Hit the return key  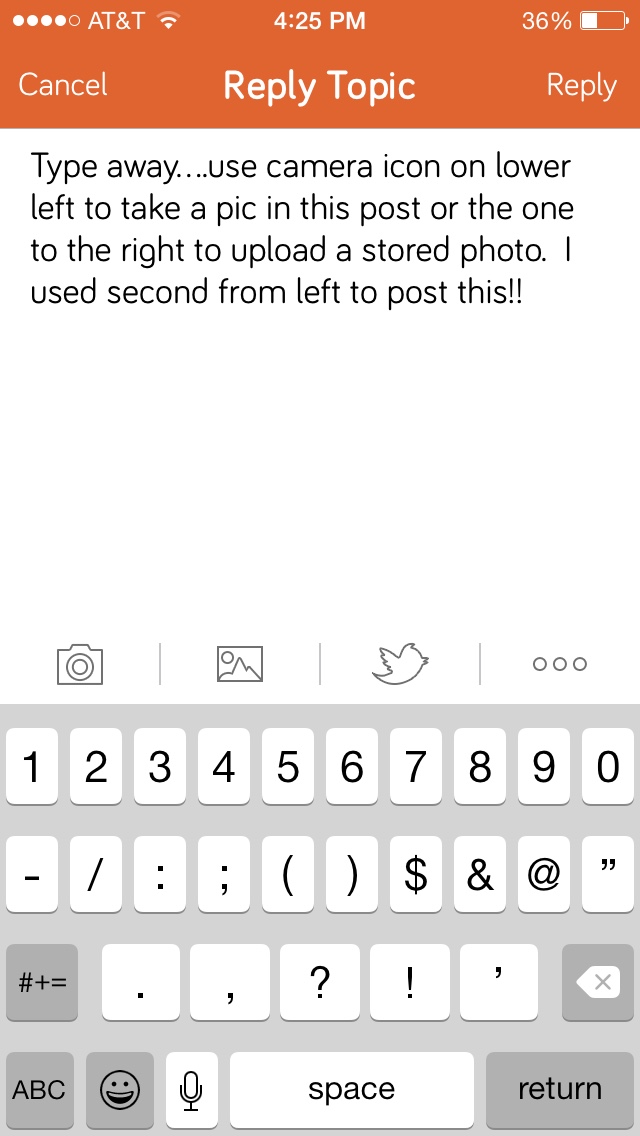tap(560, 1088)
